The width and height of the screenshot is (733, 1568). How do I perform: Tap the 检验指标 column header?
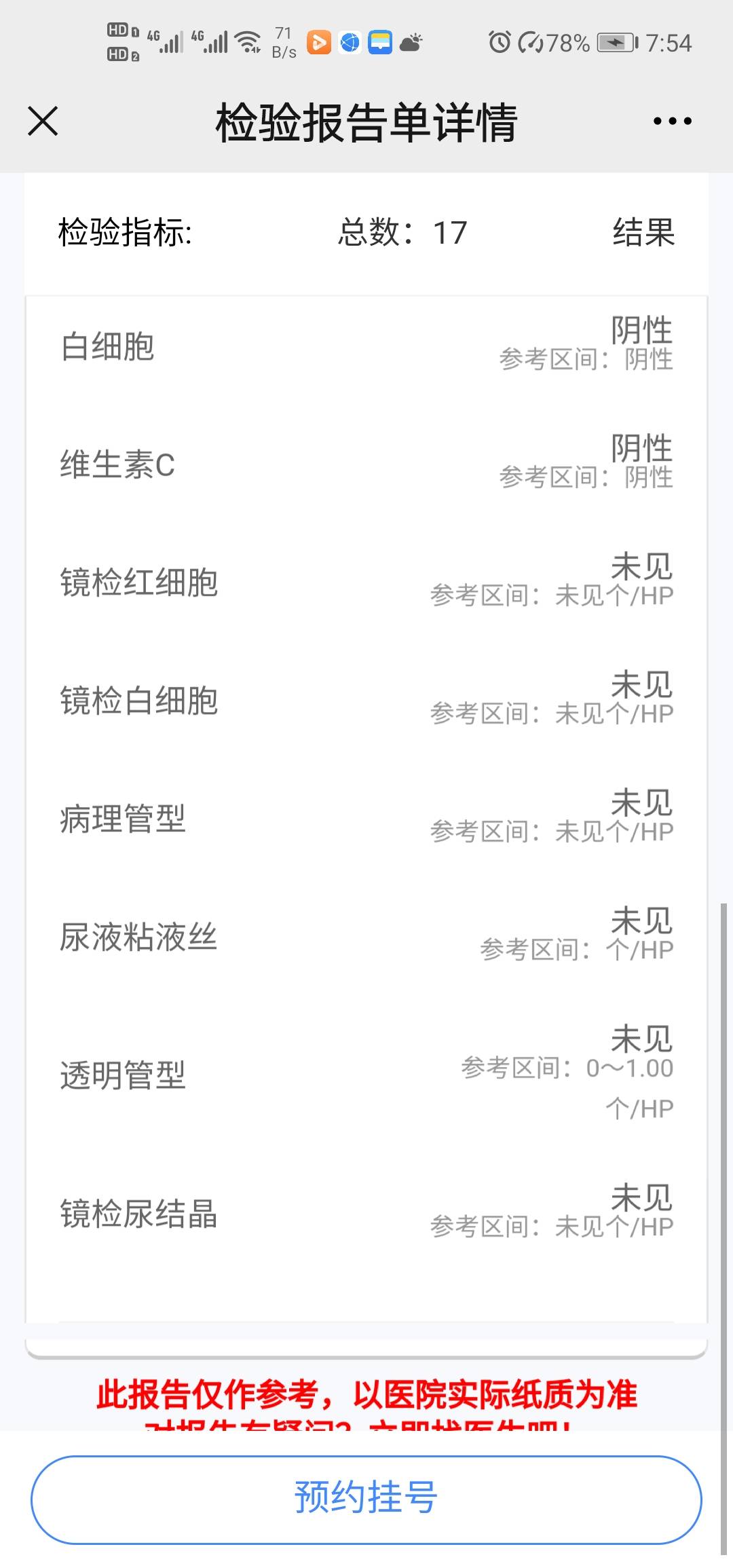tap(124, 233)
